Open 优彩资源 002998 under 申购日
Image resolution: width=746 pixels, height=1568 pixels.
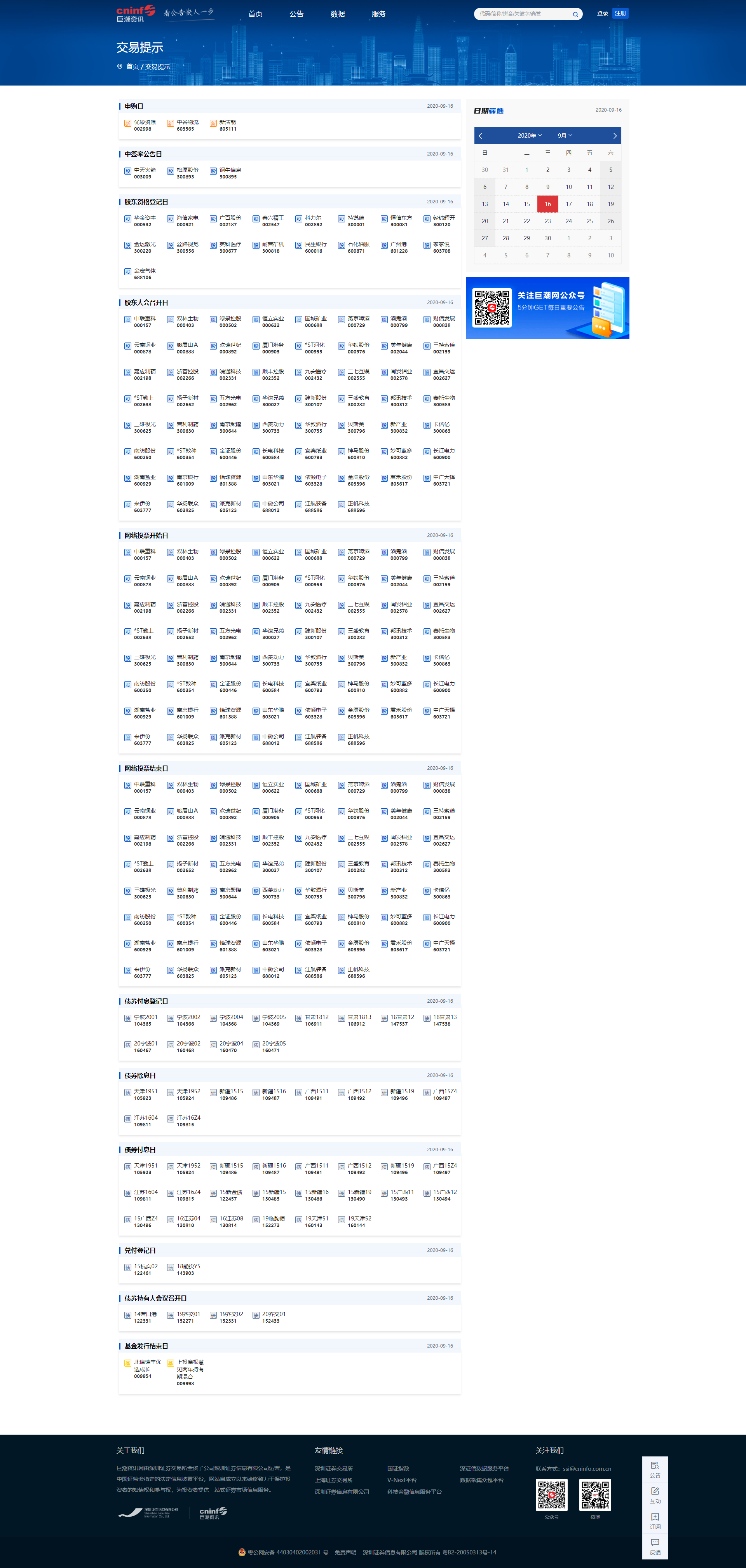[x=144, y=126]
